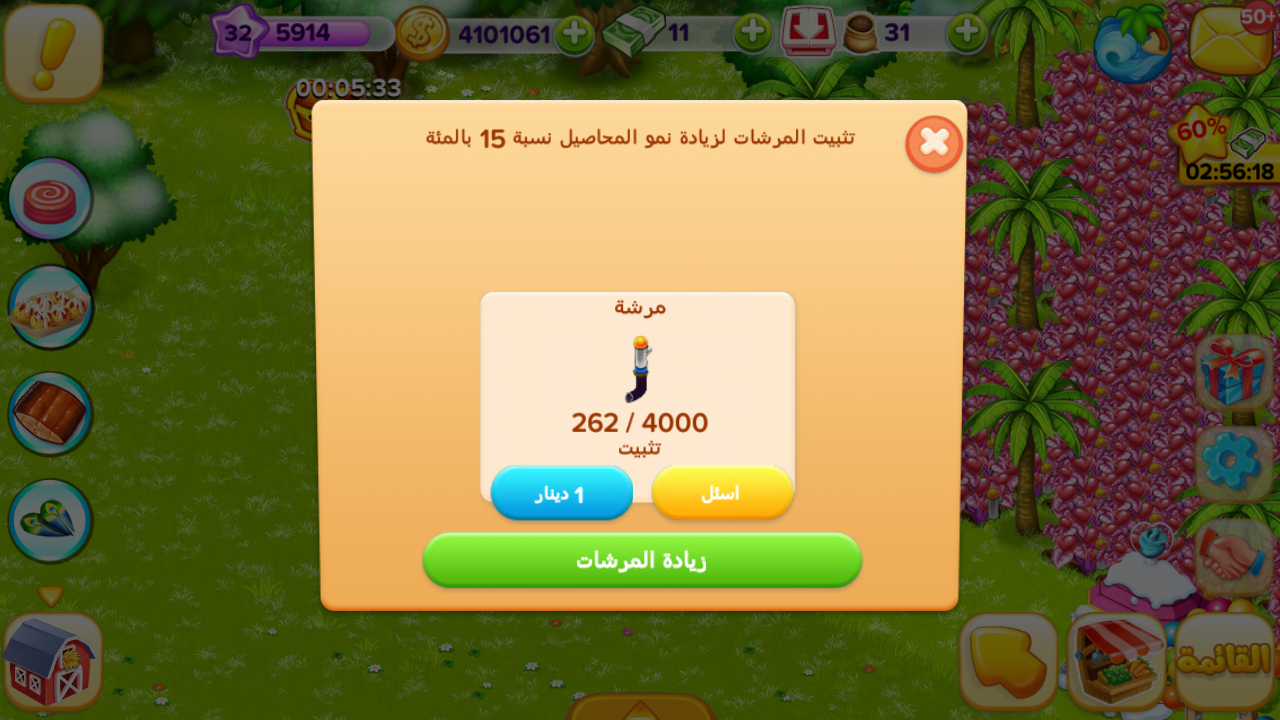1280x720 pixels.
Task: Open the red download tray icon
Action: pyautogui.click(x=808, y=32)
